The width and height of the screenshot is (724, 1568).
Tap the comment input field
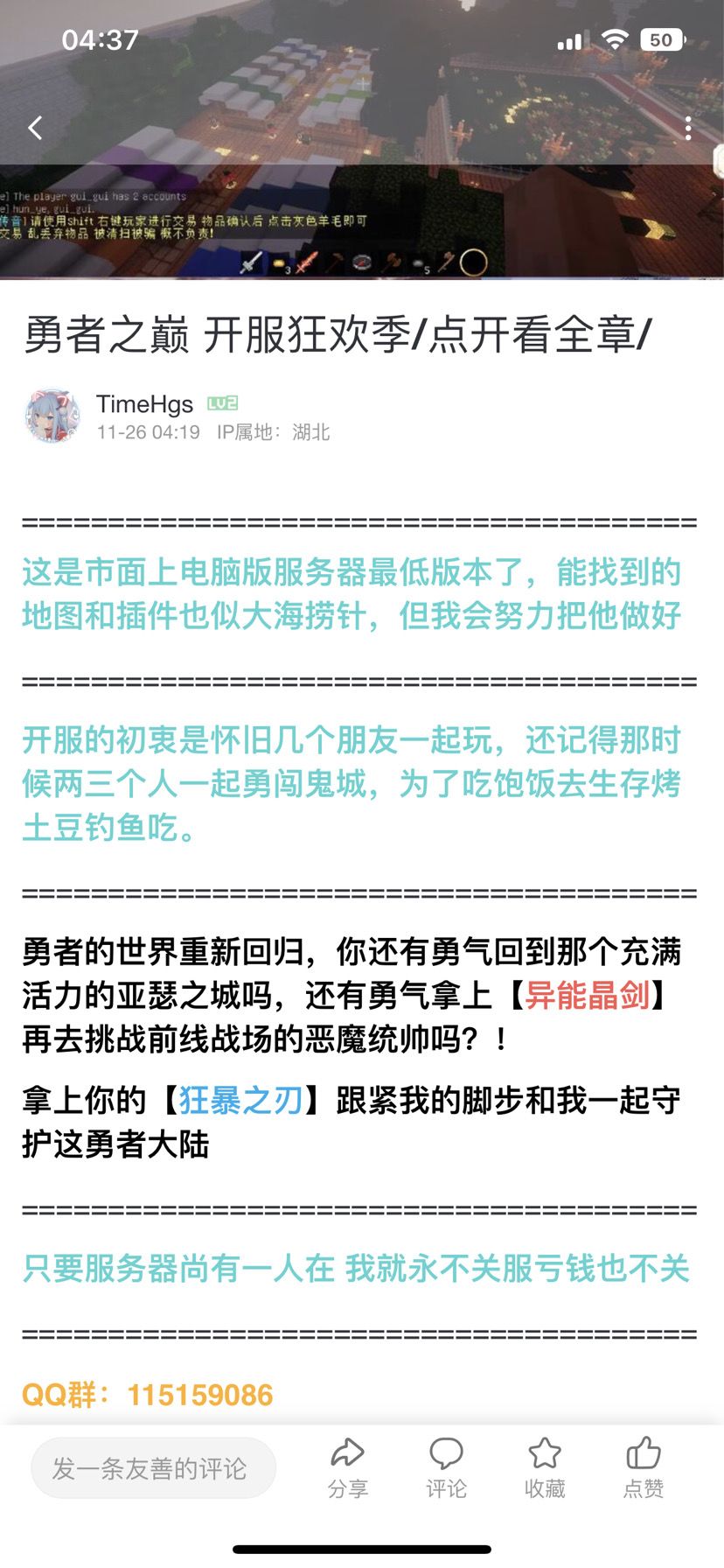pos(154,1468)
